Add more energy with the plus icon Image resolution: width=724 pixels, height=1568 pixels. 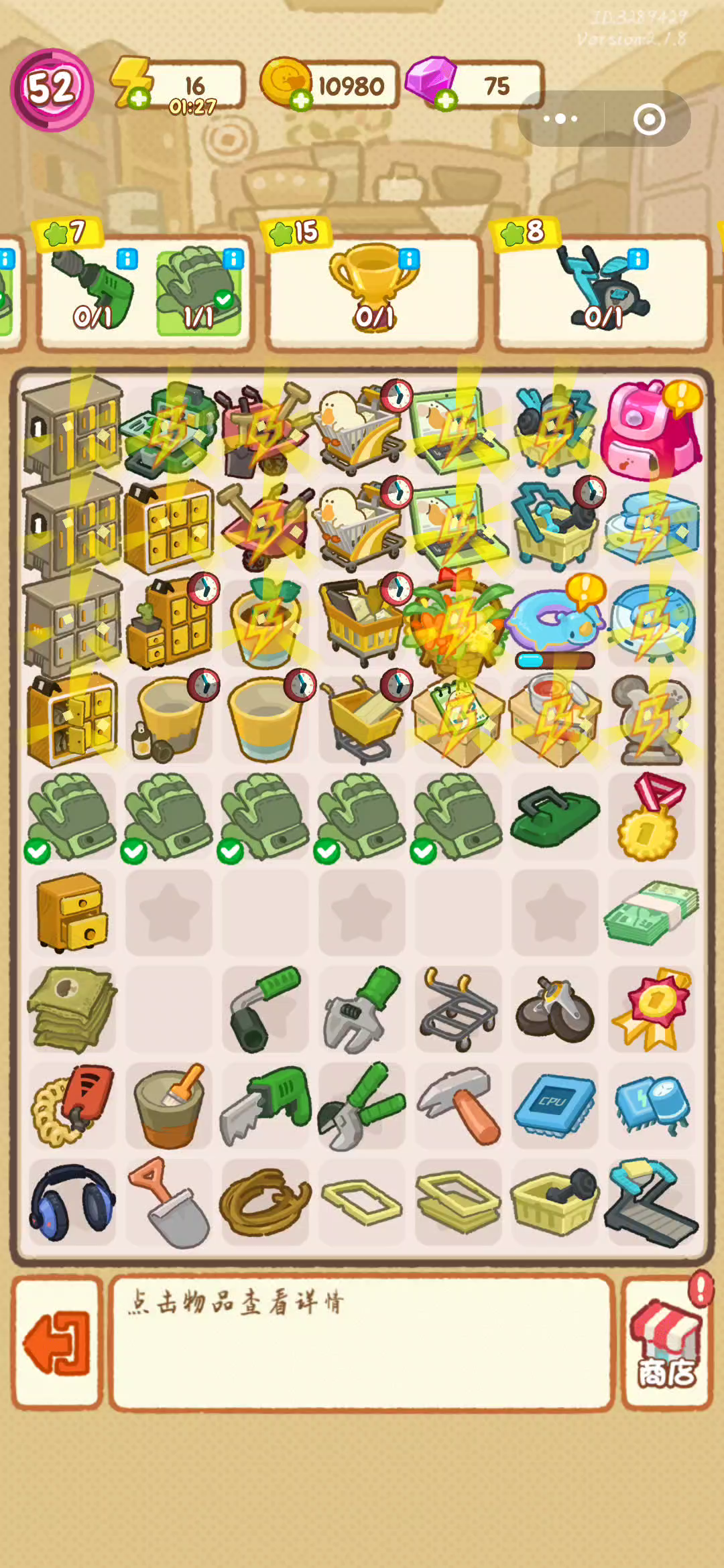tap(139, 99)
